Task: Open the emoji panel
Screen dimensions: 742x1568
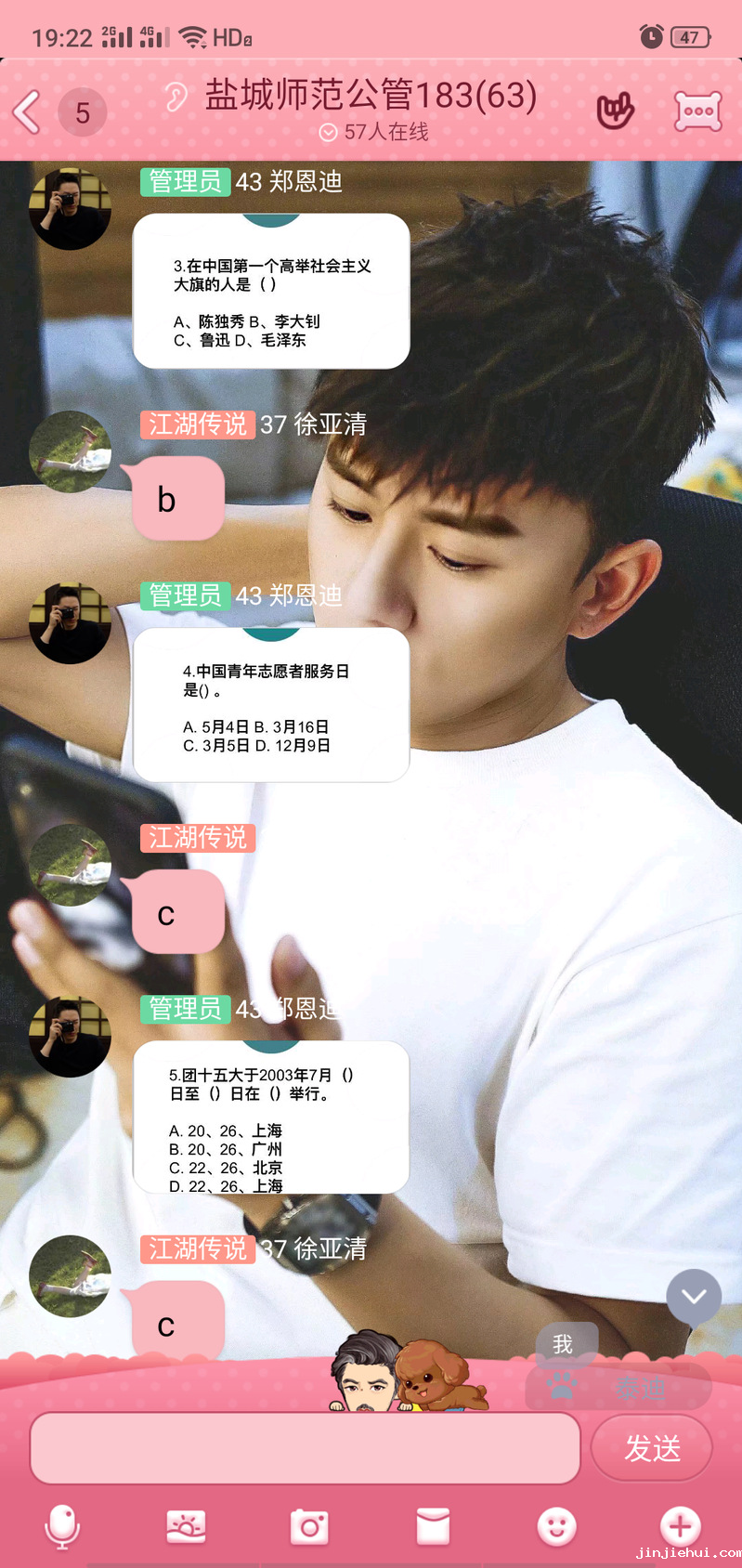Action: pyautogui.click(x=556, y=1527)
